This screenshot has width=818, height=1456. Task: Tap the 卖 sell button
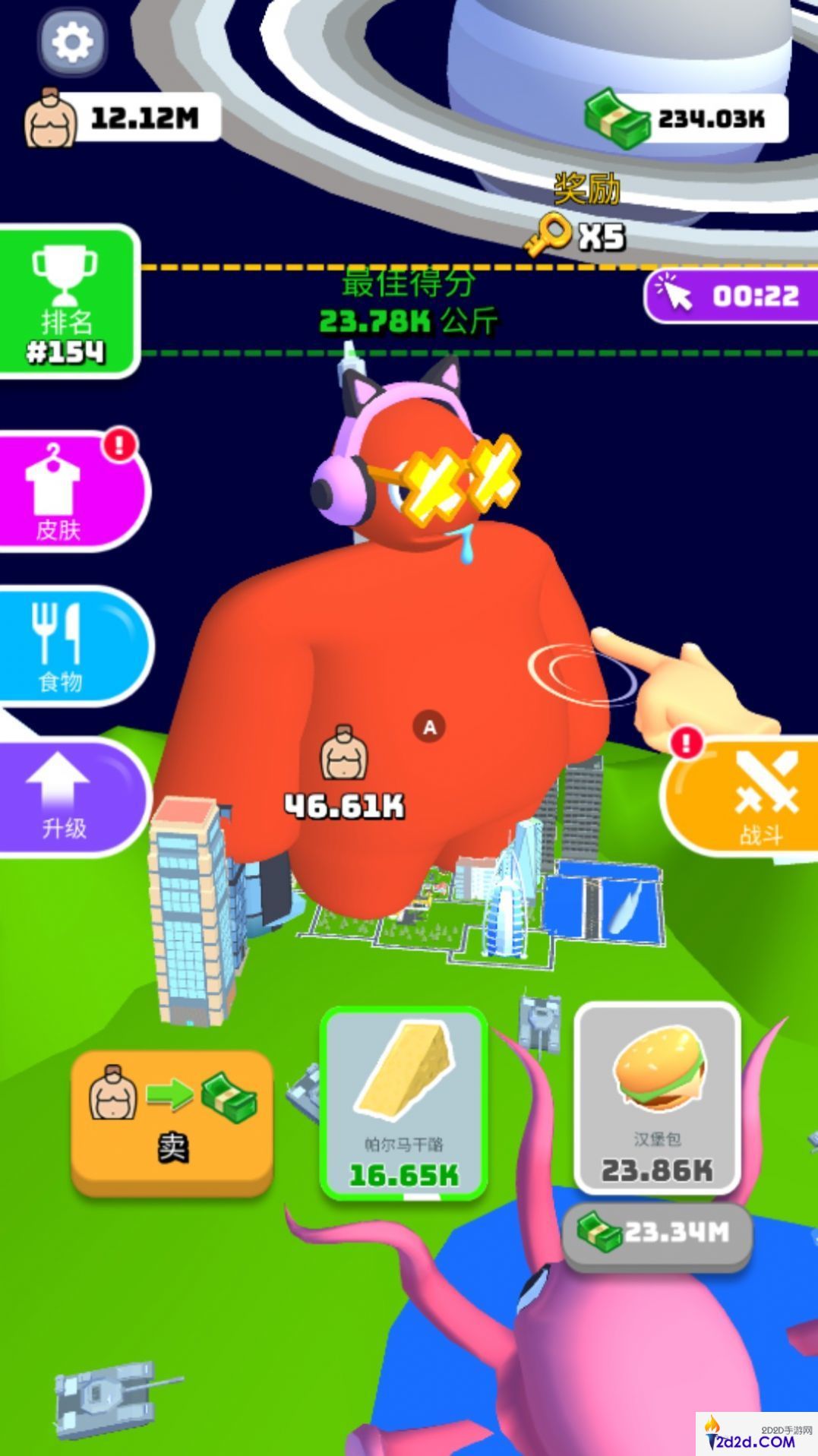pos(172,1120)
